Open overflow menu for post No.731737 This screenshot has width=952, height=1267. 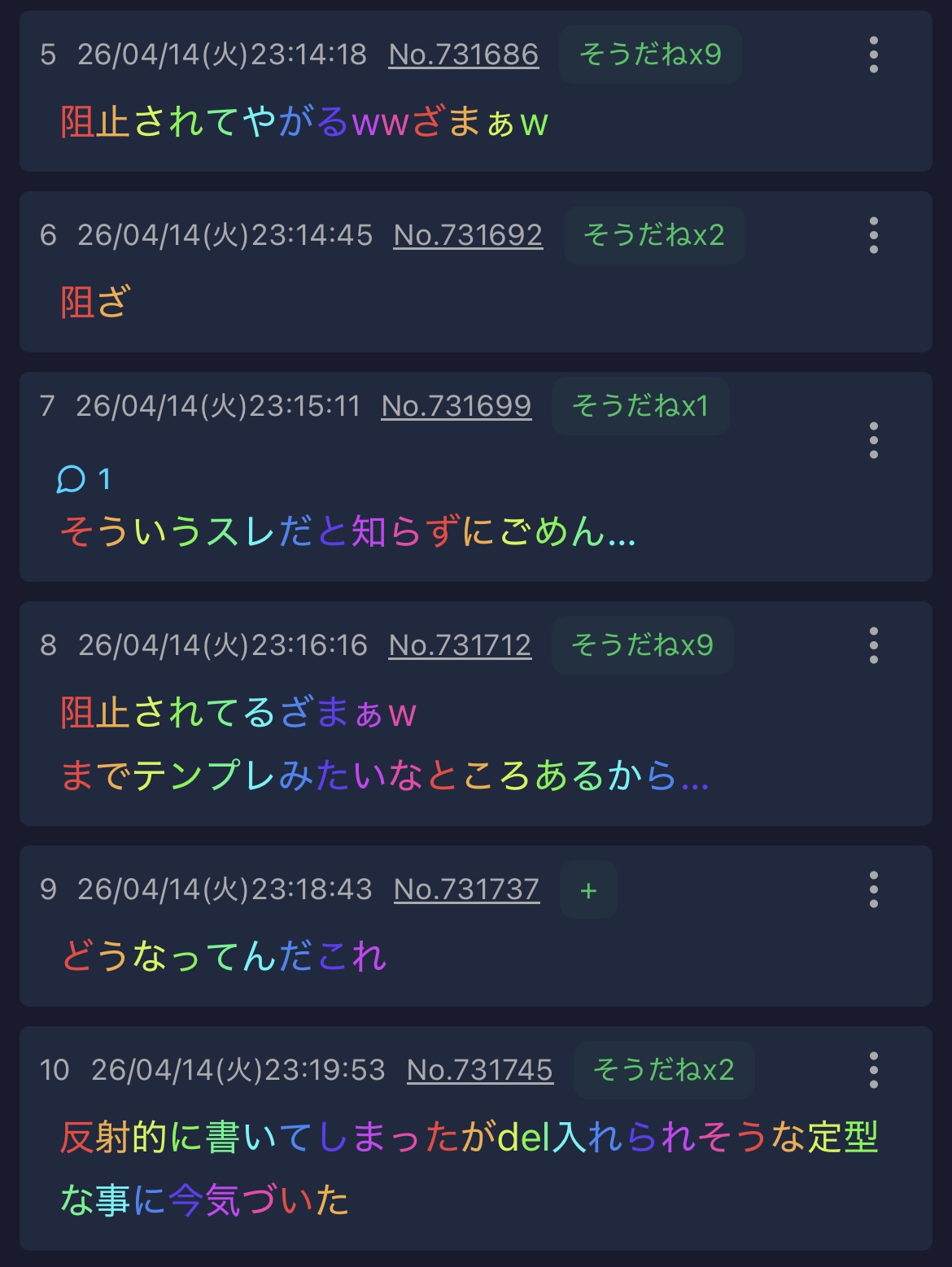pos(873,889)
